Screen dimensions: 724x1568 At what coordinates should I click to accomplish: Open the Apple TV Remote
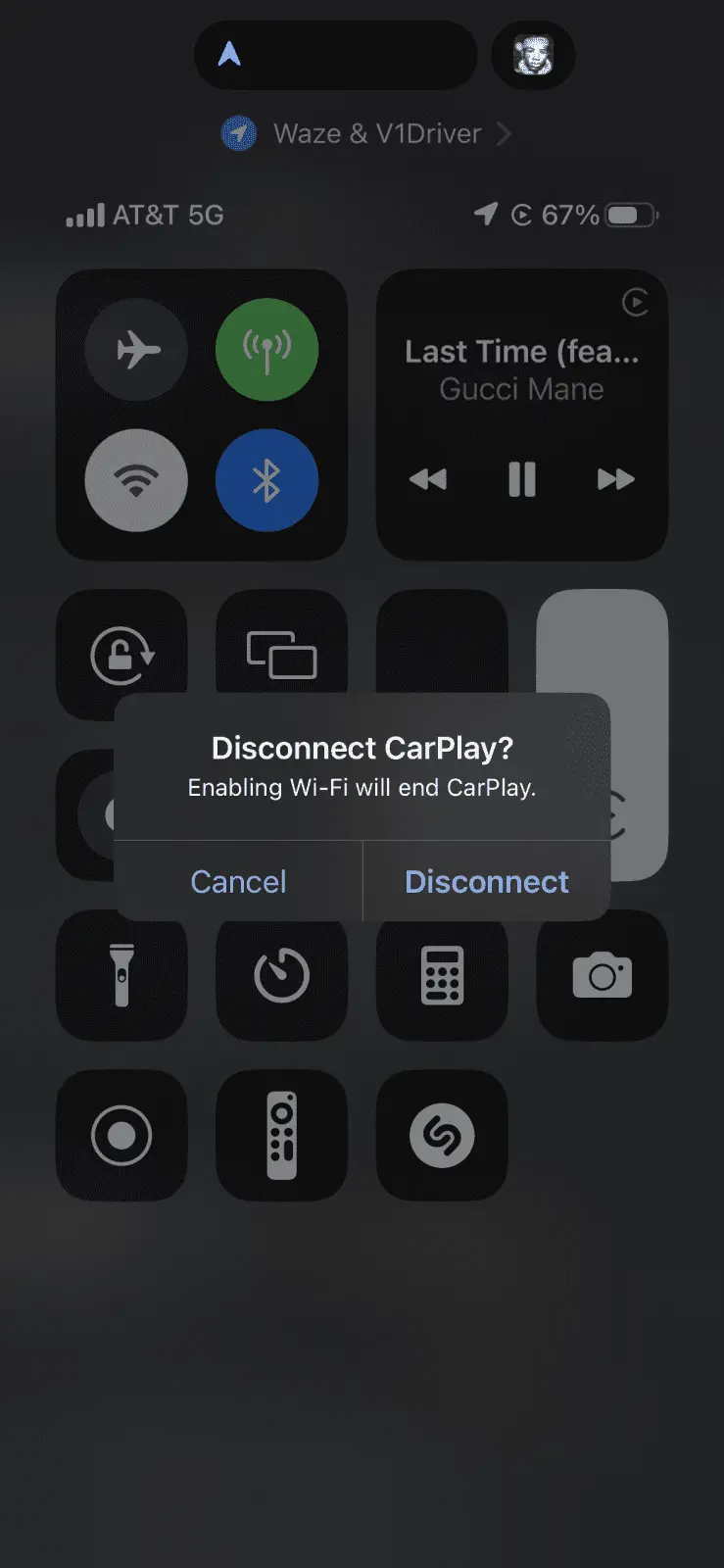pos(281,1135)
